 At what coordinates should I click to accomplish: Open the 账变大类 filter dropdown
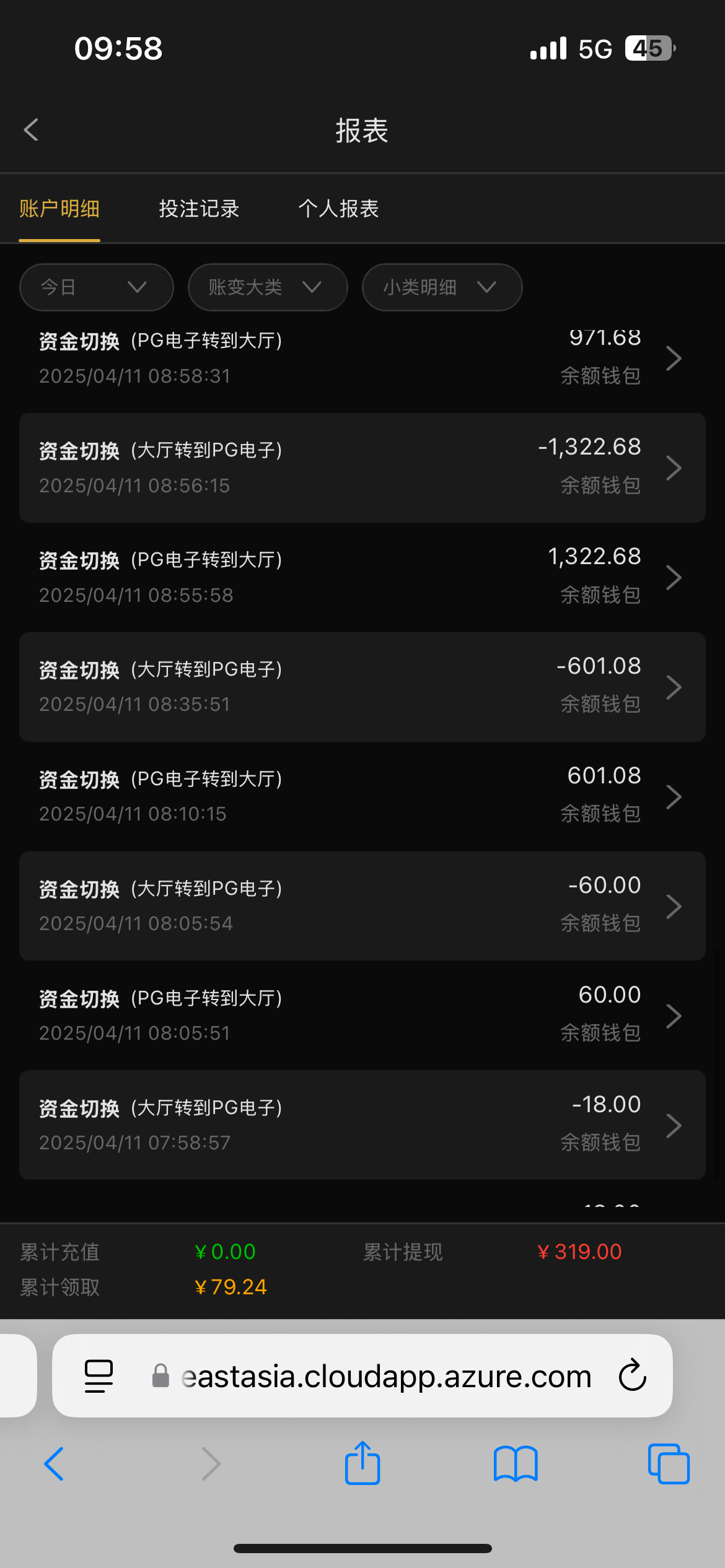click(x=267, y=287)
